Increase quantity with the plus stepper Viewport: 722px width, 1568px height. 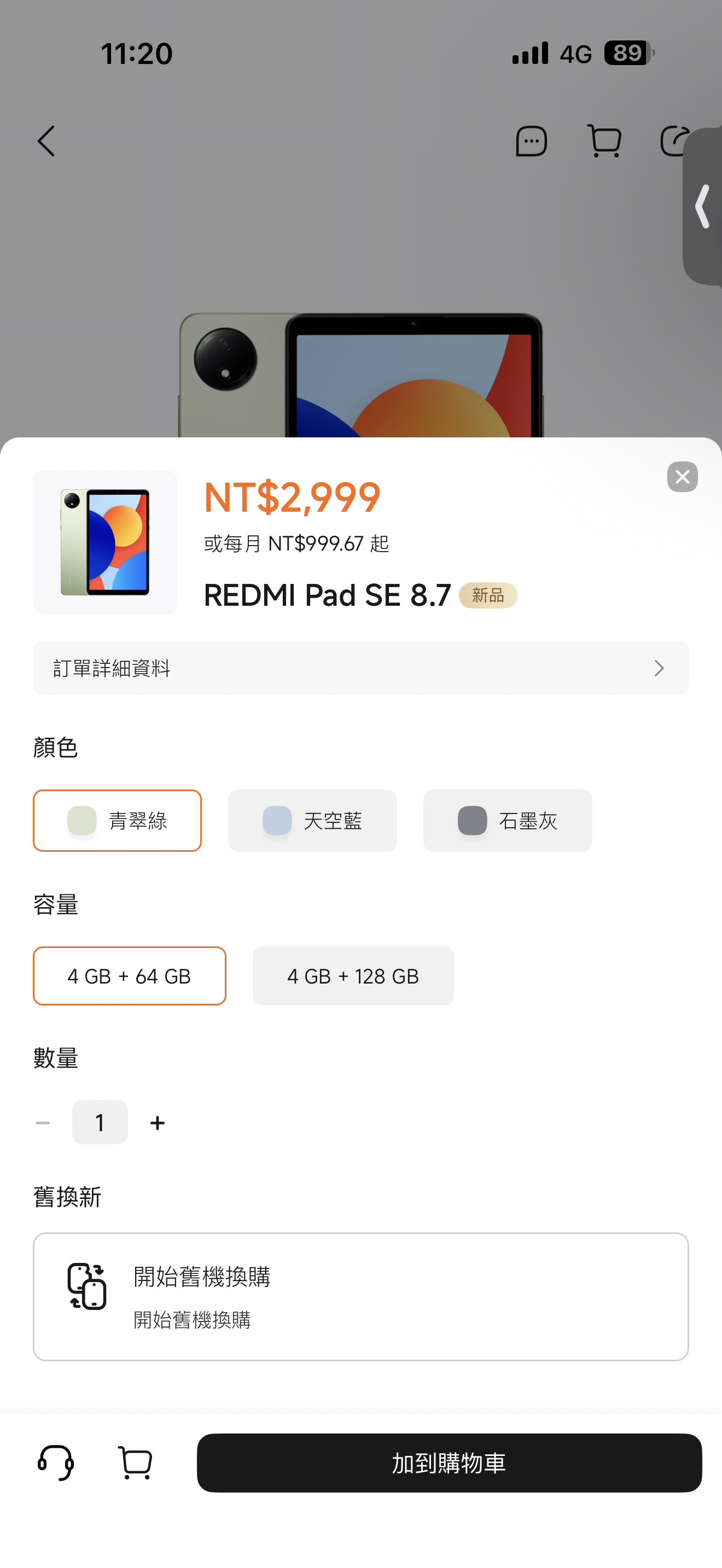click(x=157, y=1122)
